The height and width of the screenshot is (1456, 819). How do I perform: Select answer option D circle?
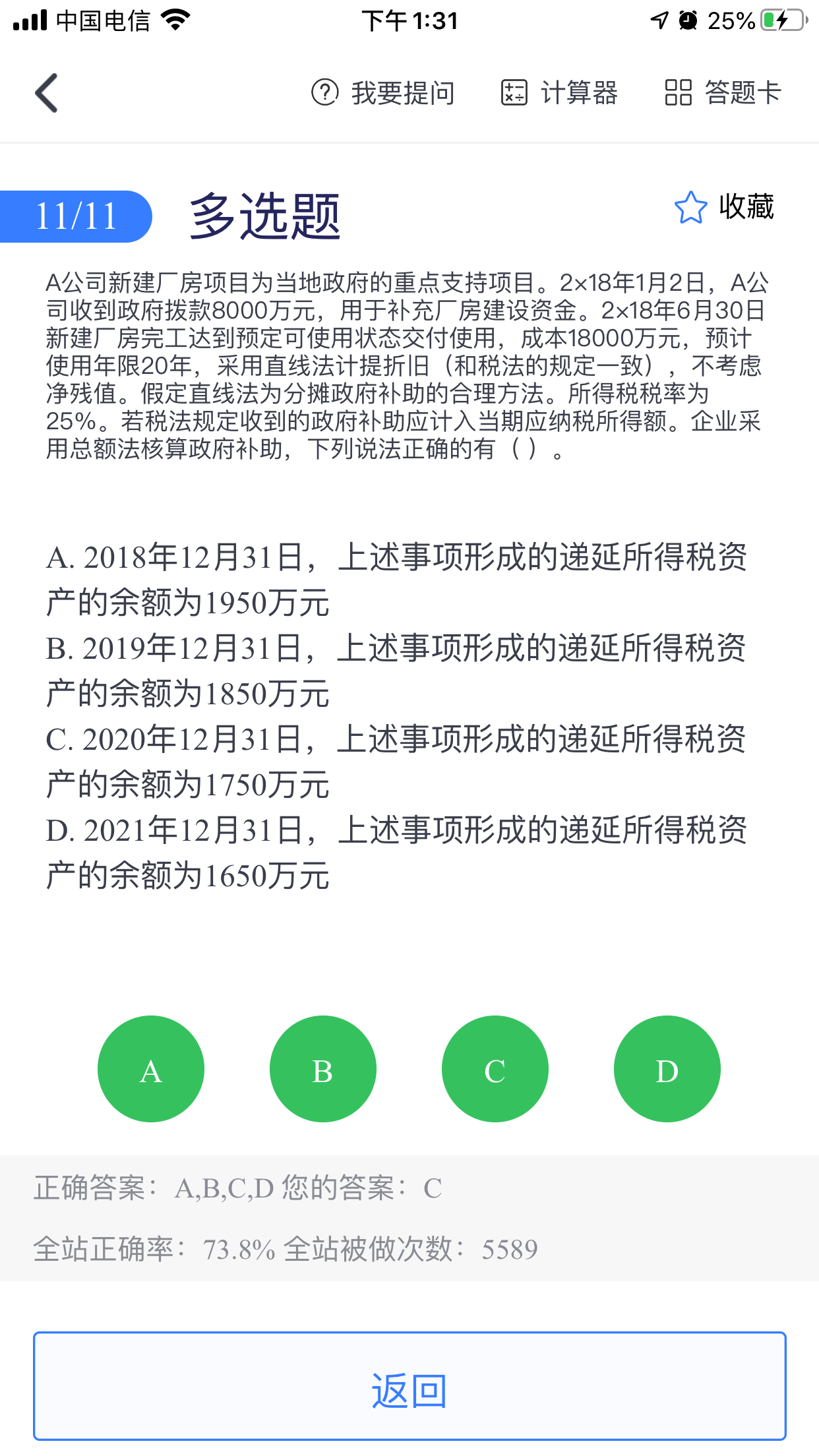pyautogui.click(x=667, y=1069)
